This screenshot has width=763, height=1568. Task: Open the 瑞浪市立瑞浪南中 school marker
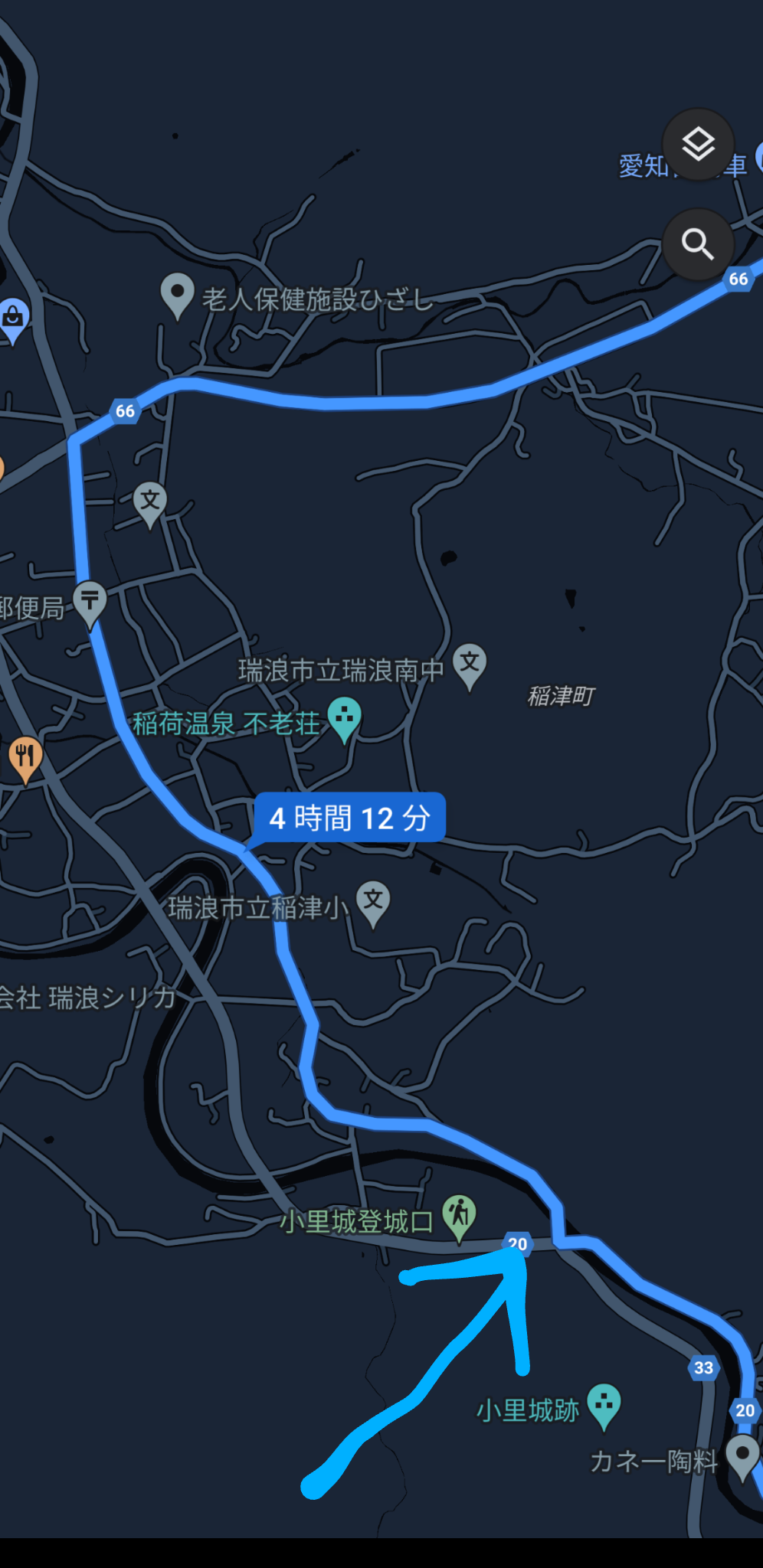coord(470,664)
